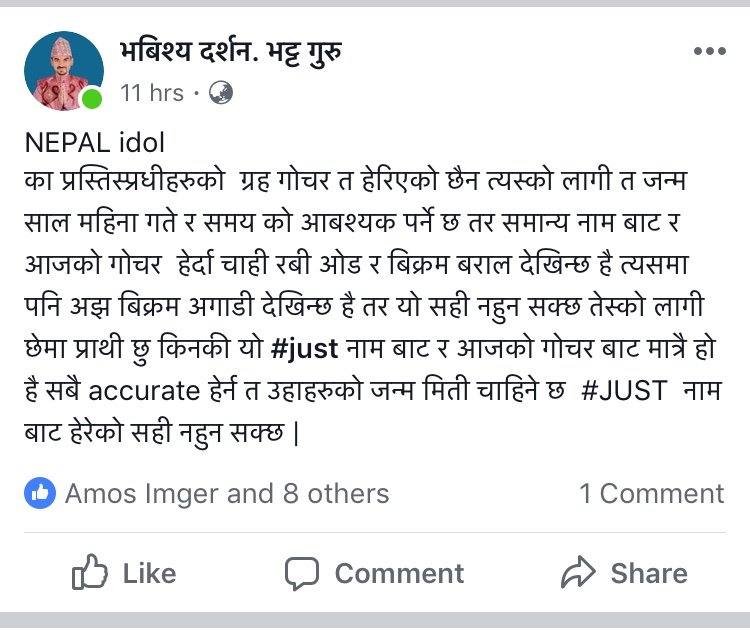Share this post
750x630 pixels.
[x=624, y=573]
